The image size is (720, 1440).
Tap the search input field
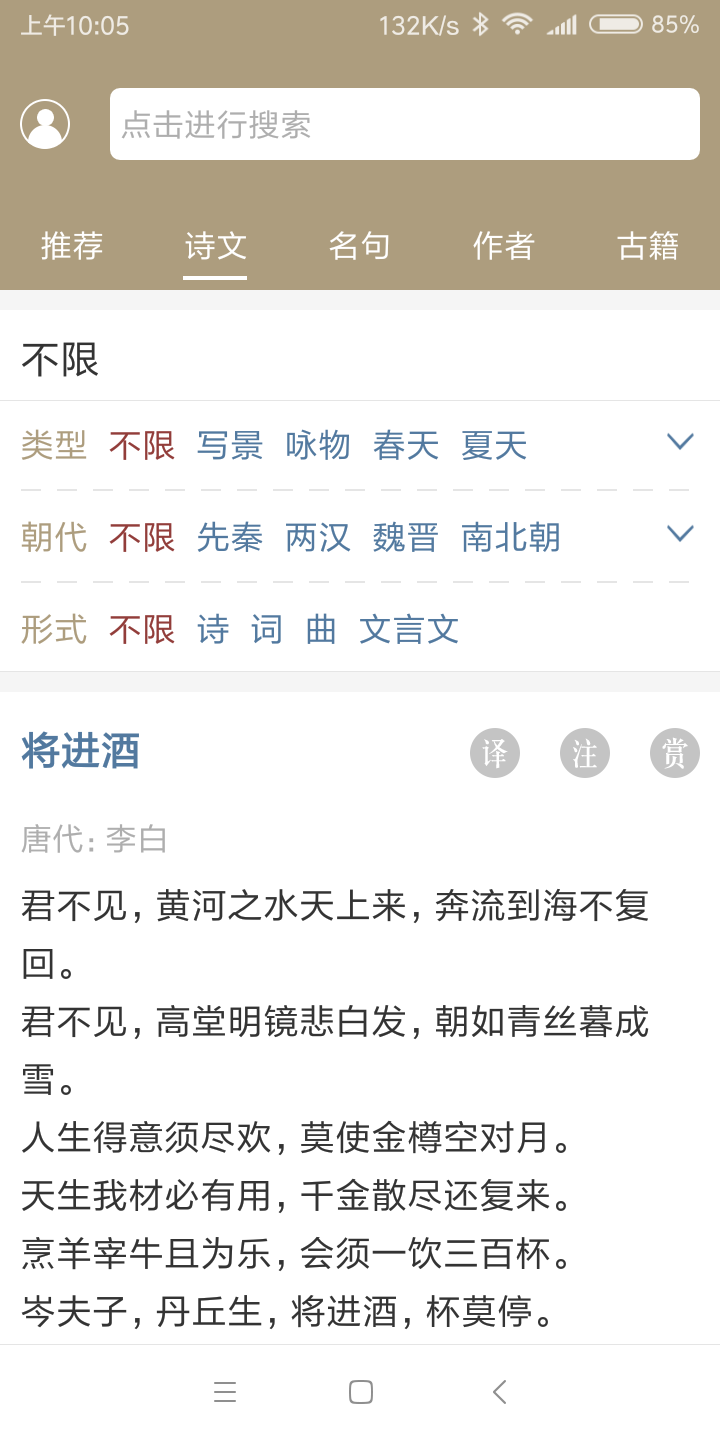[x=404, y=122]
